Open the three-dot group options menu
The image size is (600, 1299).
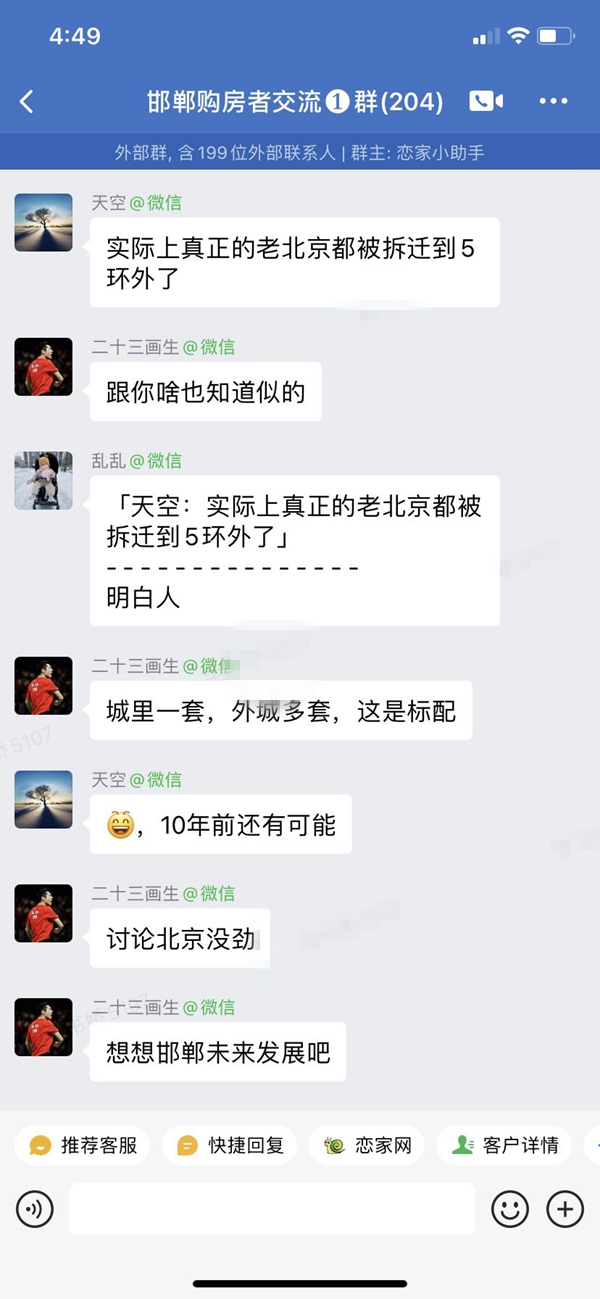click(x=553, y=101)
